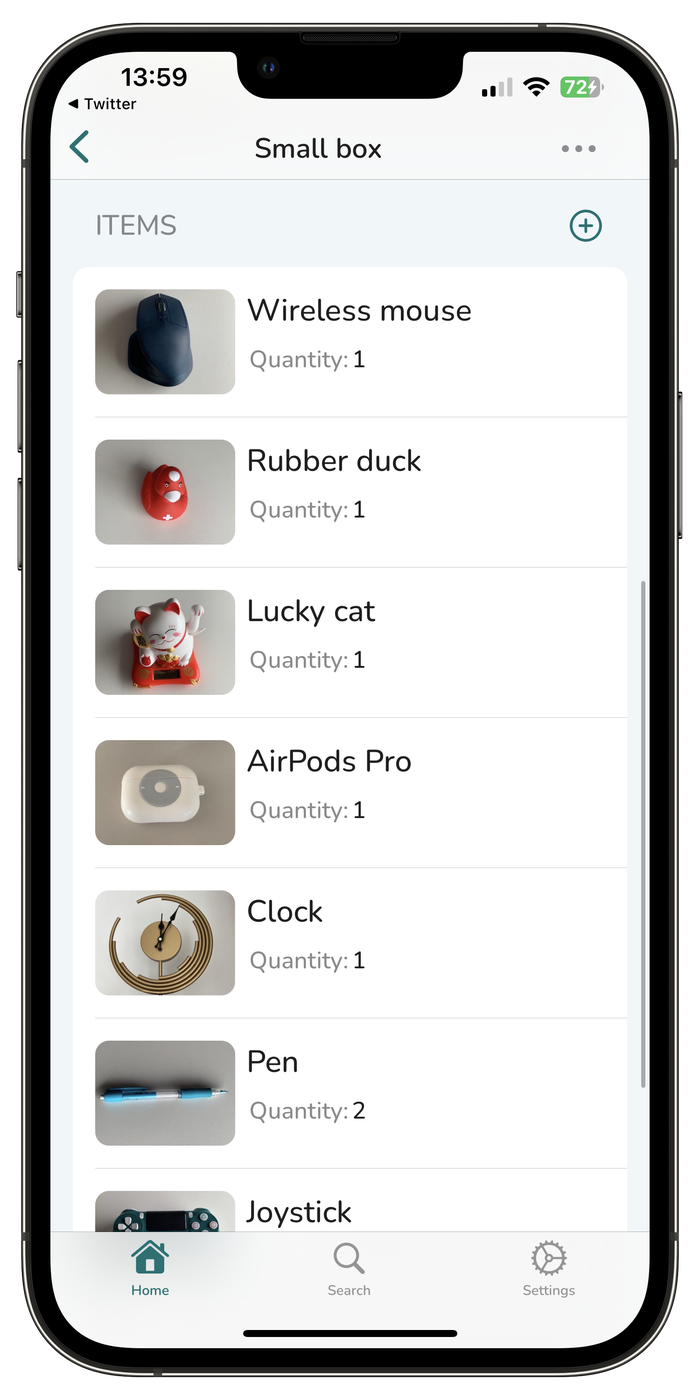Add a new item with the plus icon
Image resolution: width=700 pixels, height=1400 pixels.
585,226
